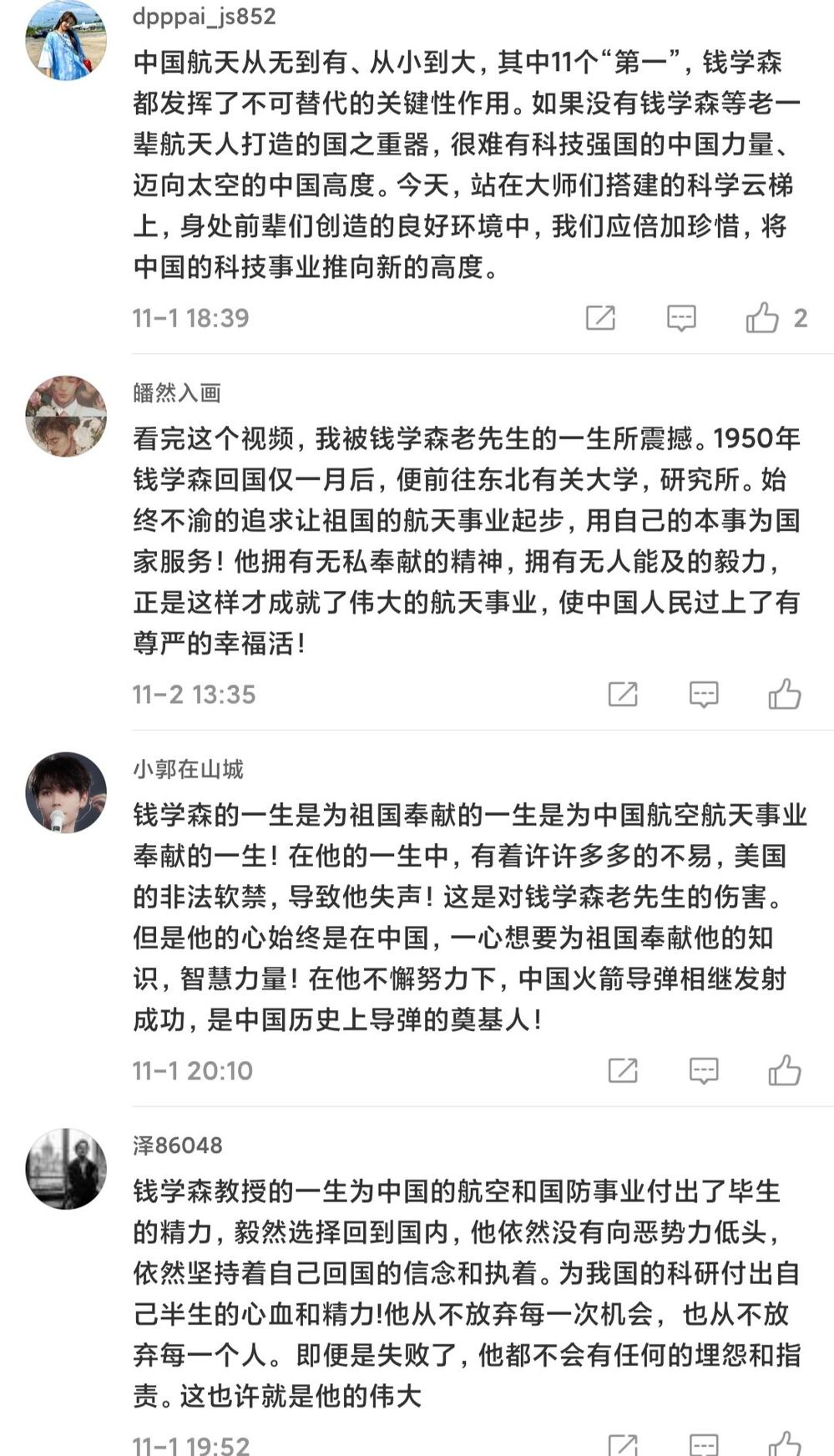Viewport: 834px width, 1456px height.
Task: Like the comment by 泽86048
Action: coord(784,1444)
